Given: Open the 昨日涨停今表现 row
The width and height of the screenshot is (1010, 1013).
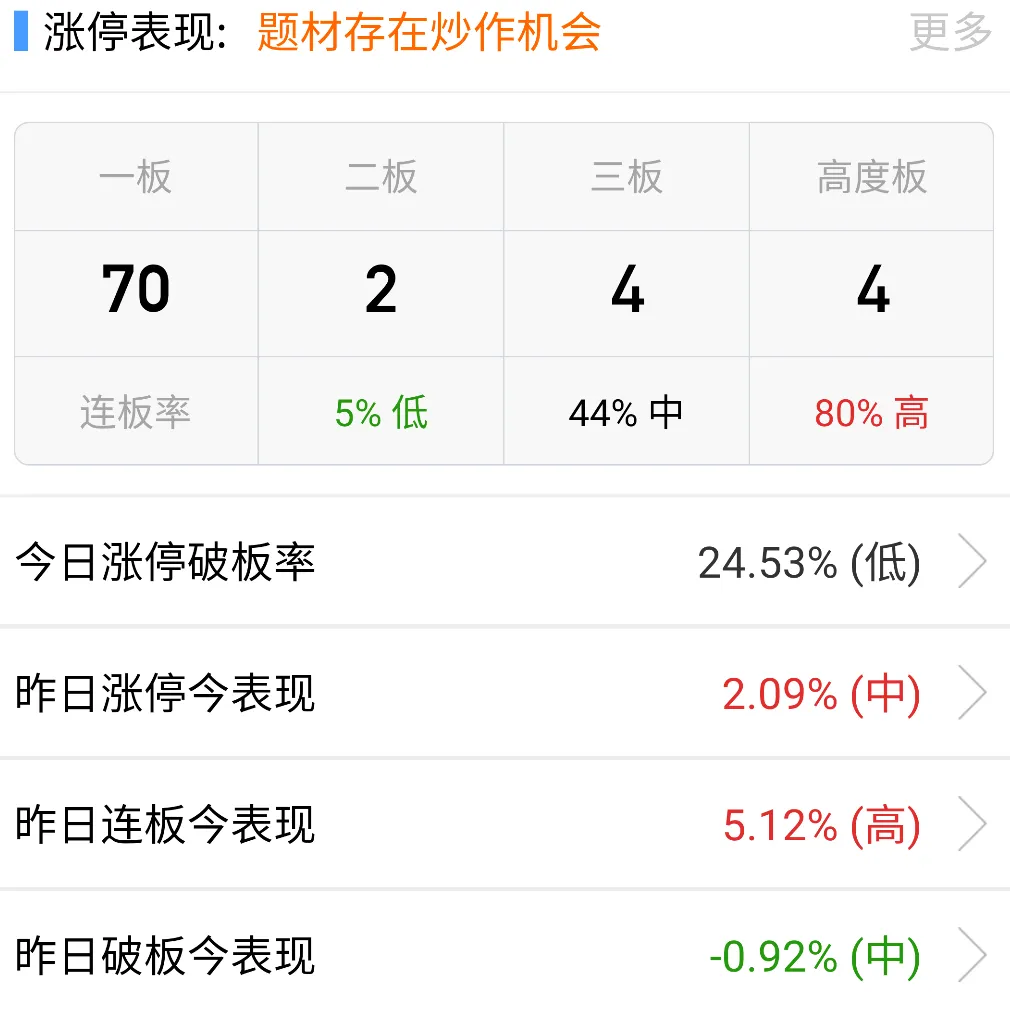Looking at the screenshot, I should click(x=504, y=693).
